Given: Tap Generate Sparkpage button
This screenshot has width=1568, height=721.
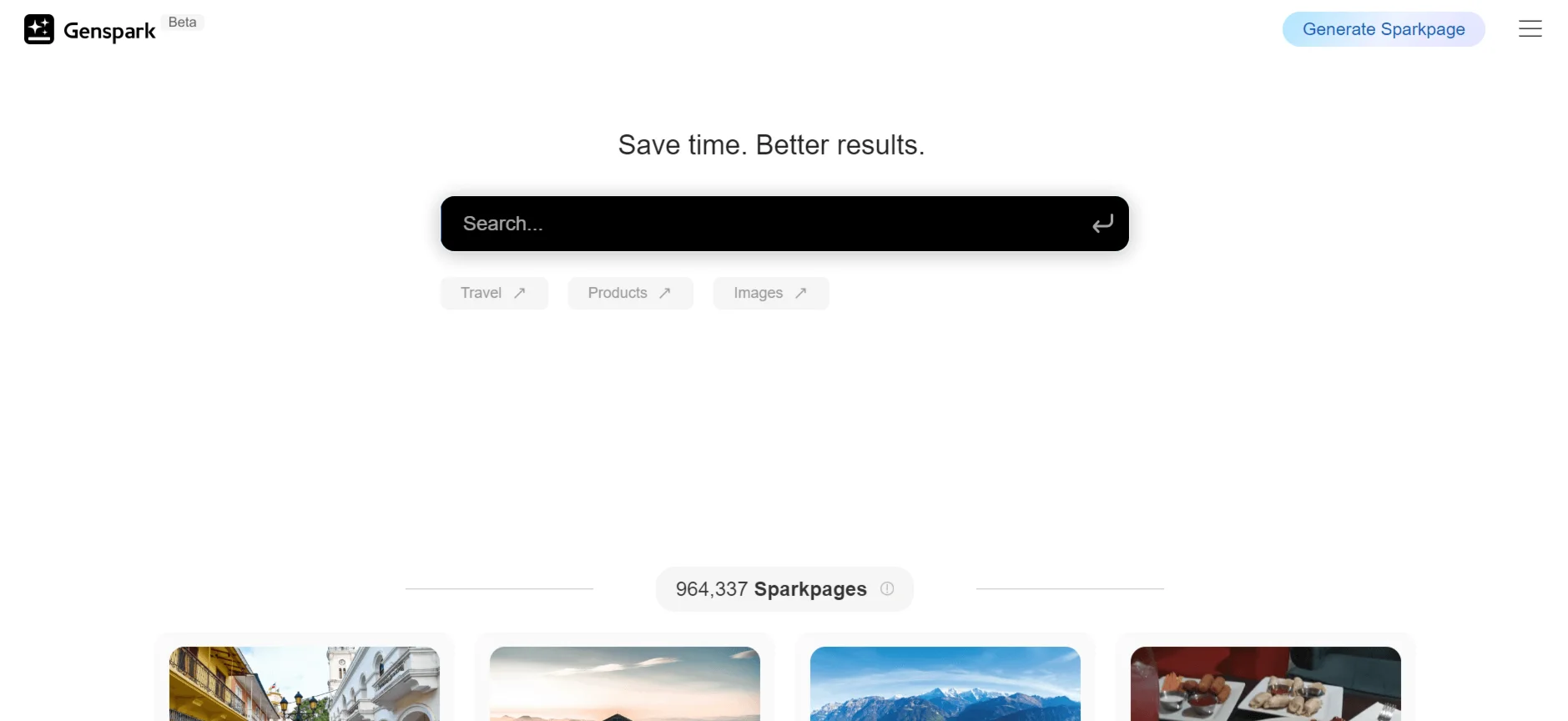Looking at the screenshot, I should [1383, 29].
